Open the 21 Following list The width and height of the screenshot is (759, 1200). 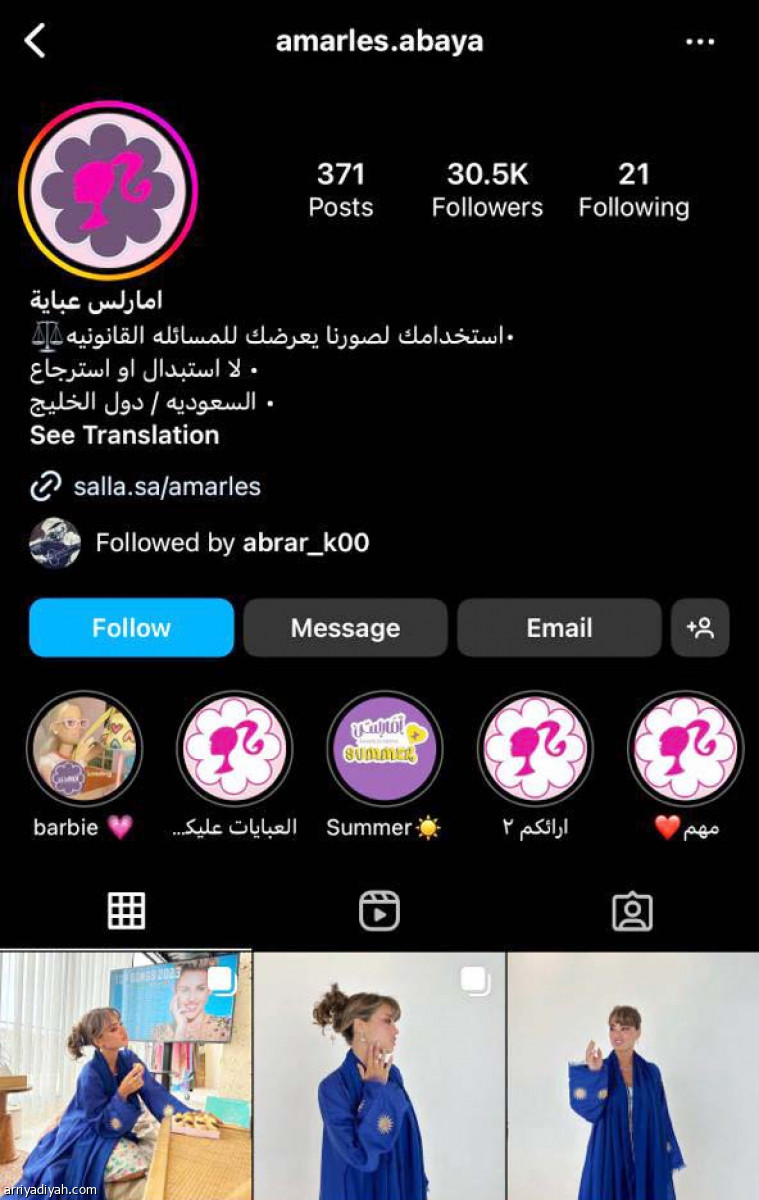coord(633,189)
